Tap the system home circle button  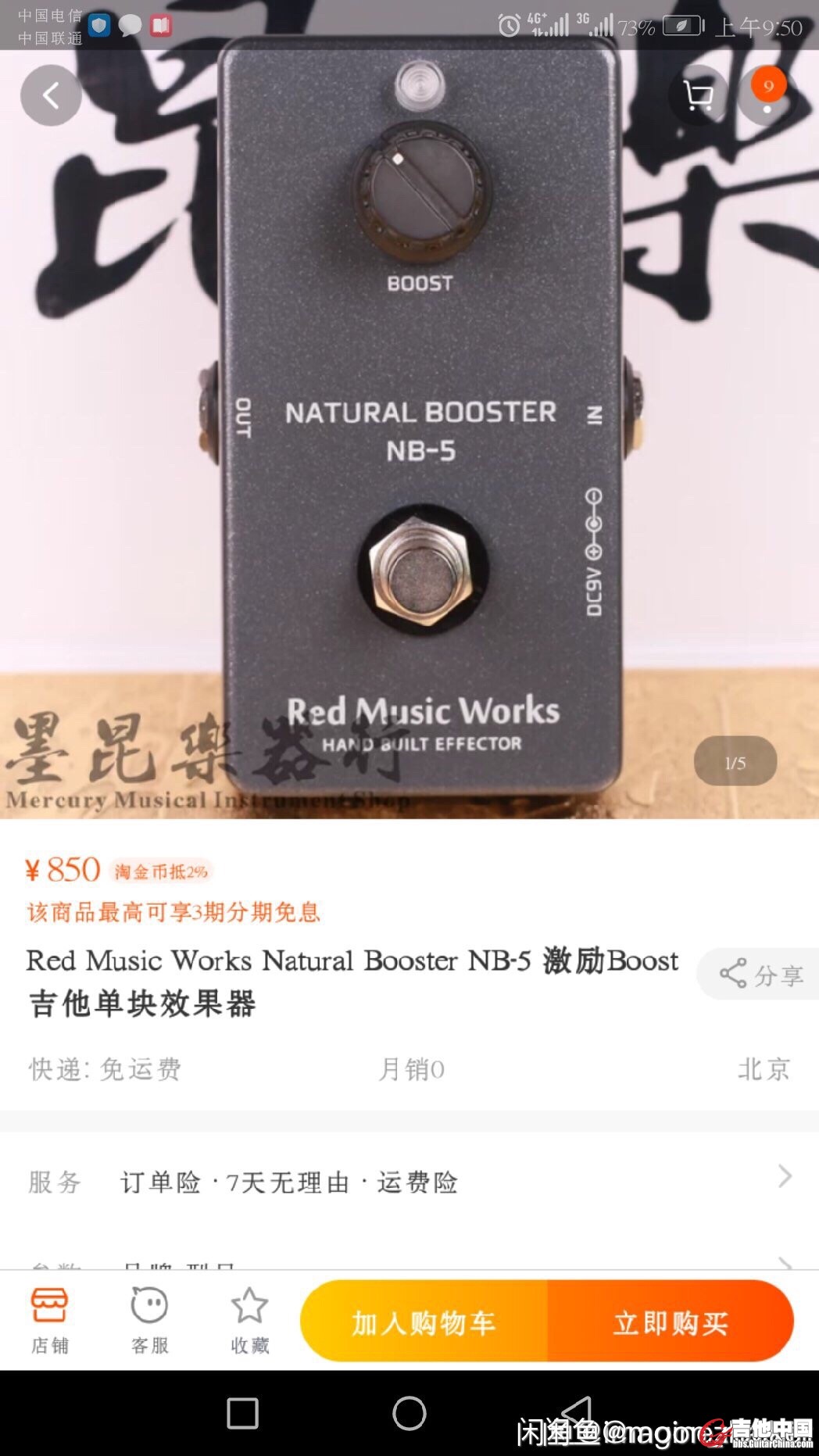click(x=409, y=1413)
